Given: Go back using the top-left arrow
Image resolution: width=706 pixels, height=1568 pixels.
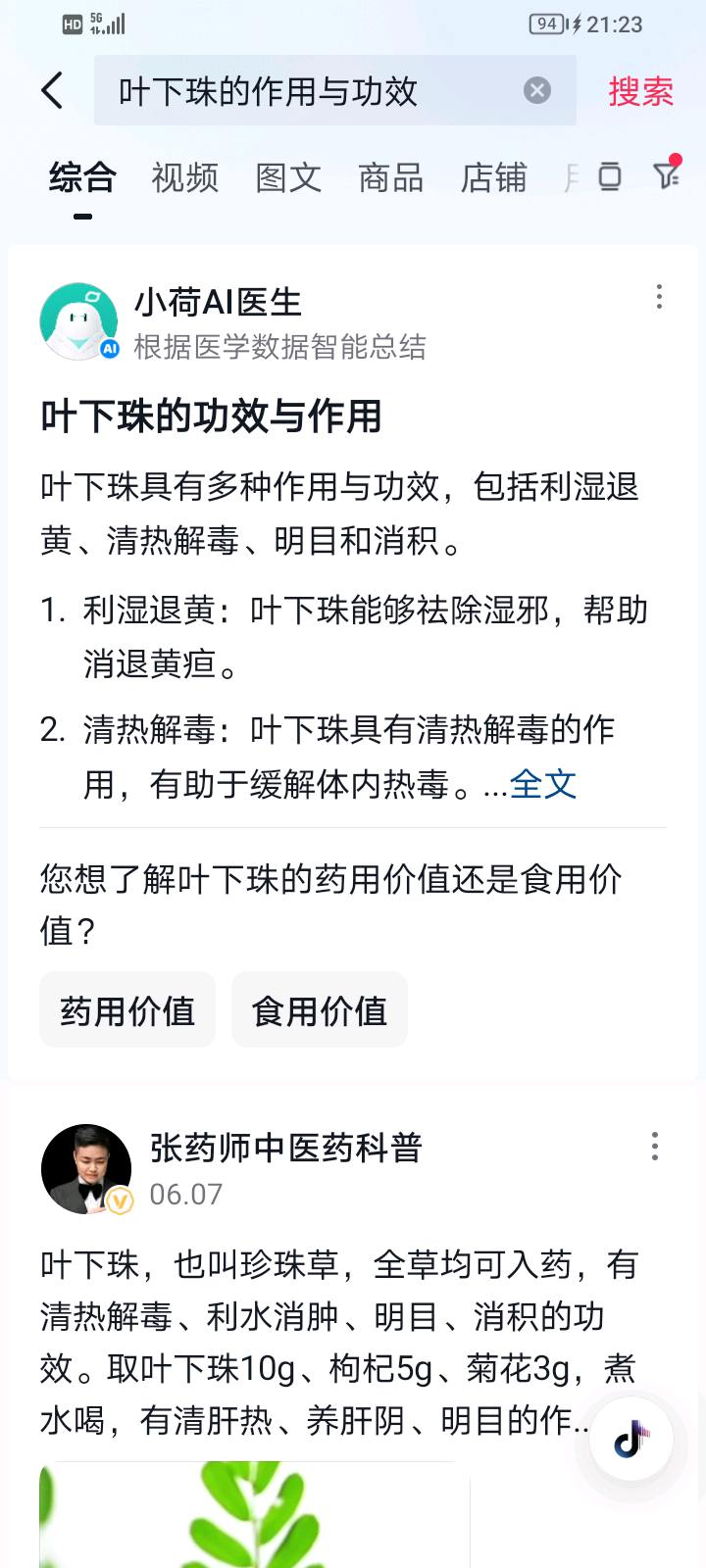Looking at the screenshot, I should 53,91.
